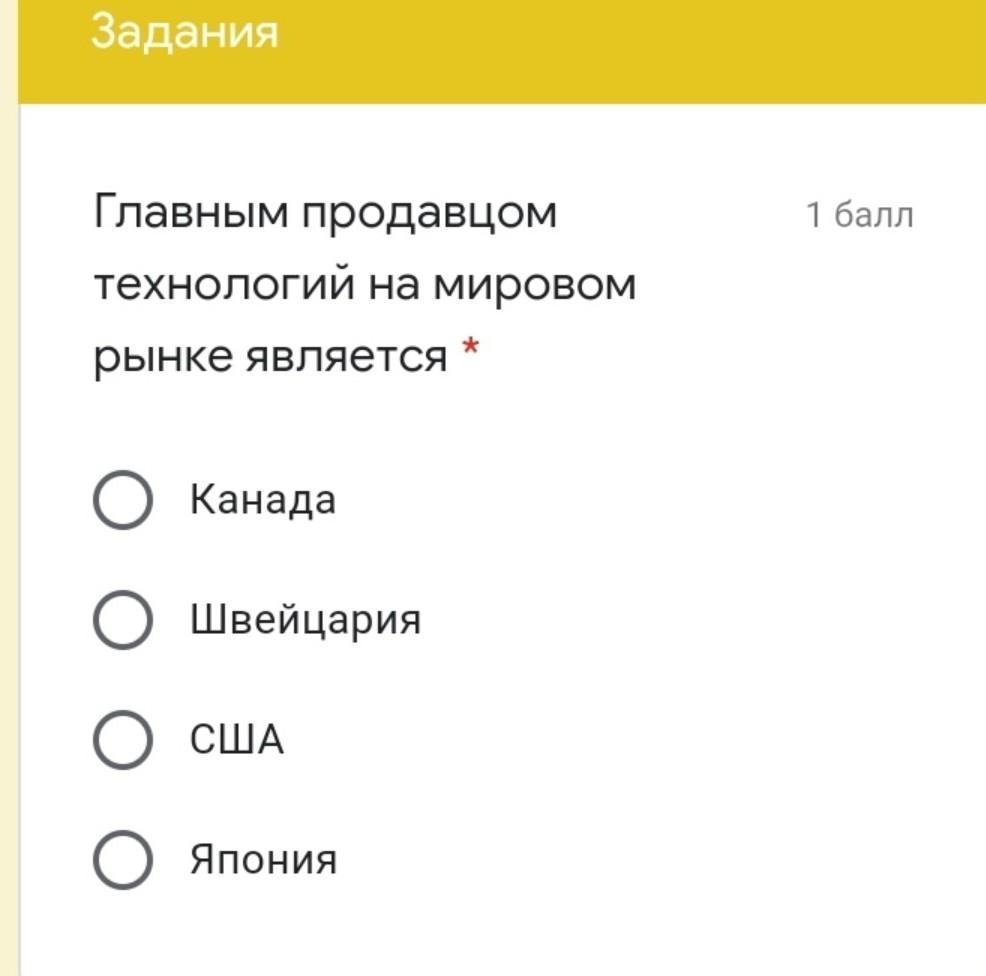The width and height of the screenshot is (986, 976).
Task: Mark США as the answer
Action: [x=123, y=740]
